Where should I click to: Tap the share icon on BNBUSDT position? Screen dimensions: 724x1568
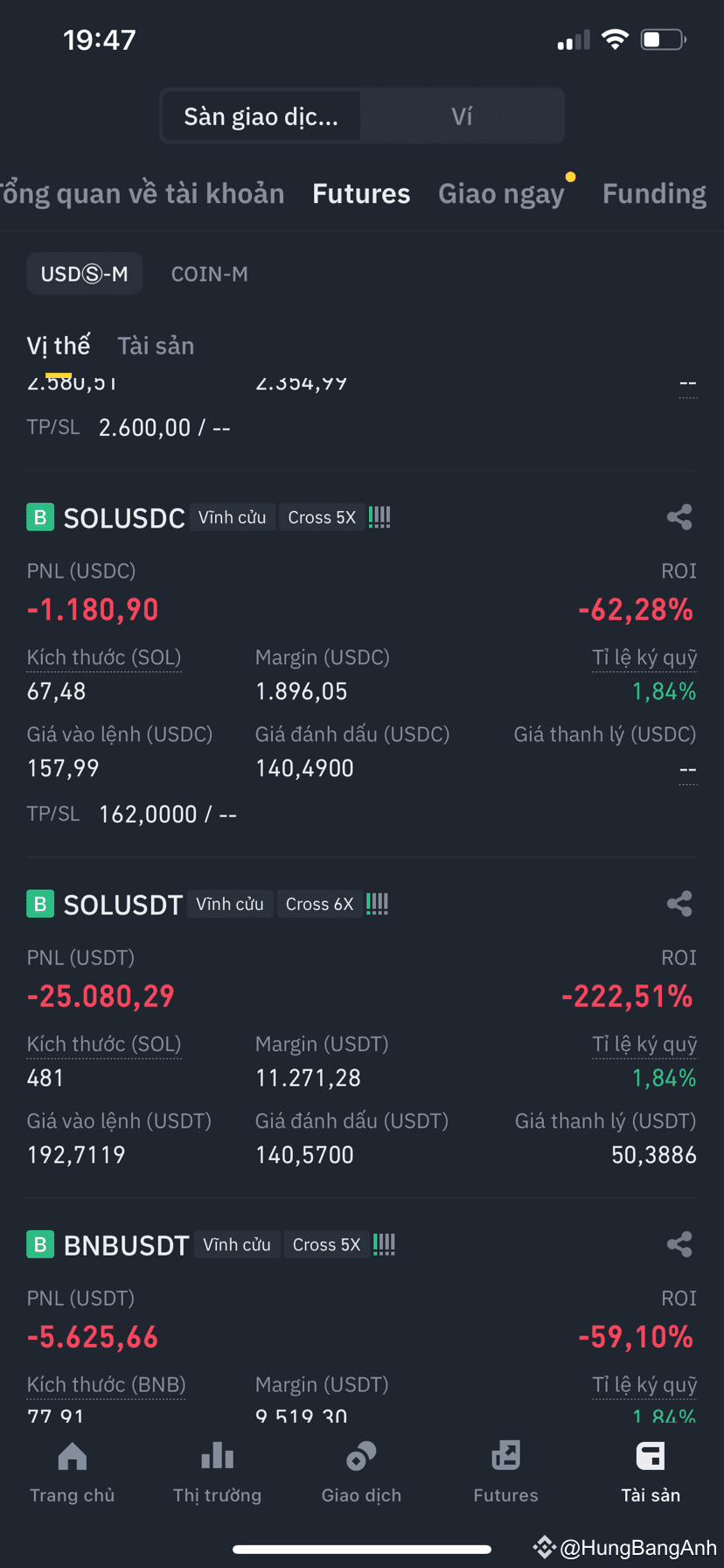679,1243
